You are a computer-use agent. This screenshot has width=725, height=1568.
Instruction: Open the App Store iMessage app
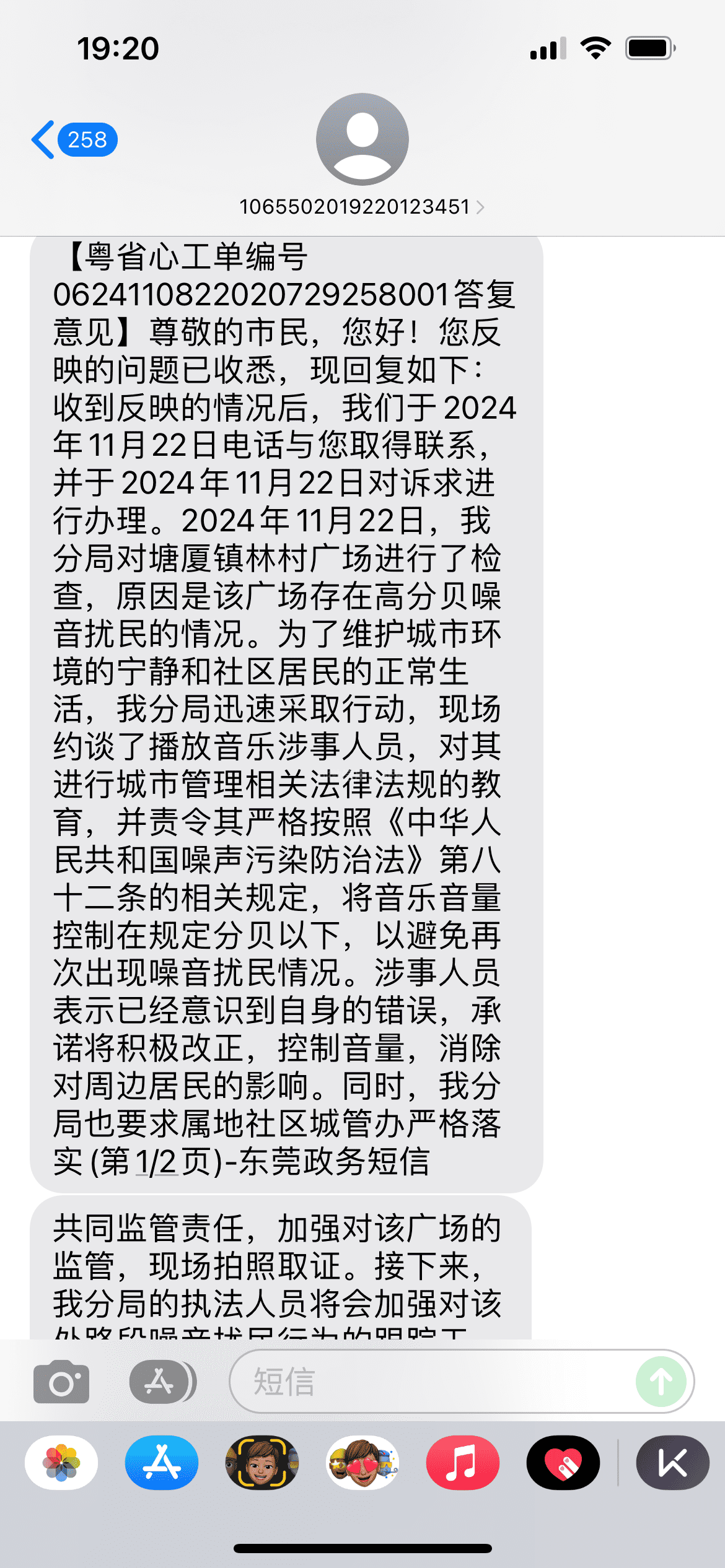162,1463
